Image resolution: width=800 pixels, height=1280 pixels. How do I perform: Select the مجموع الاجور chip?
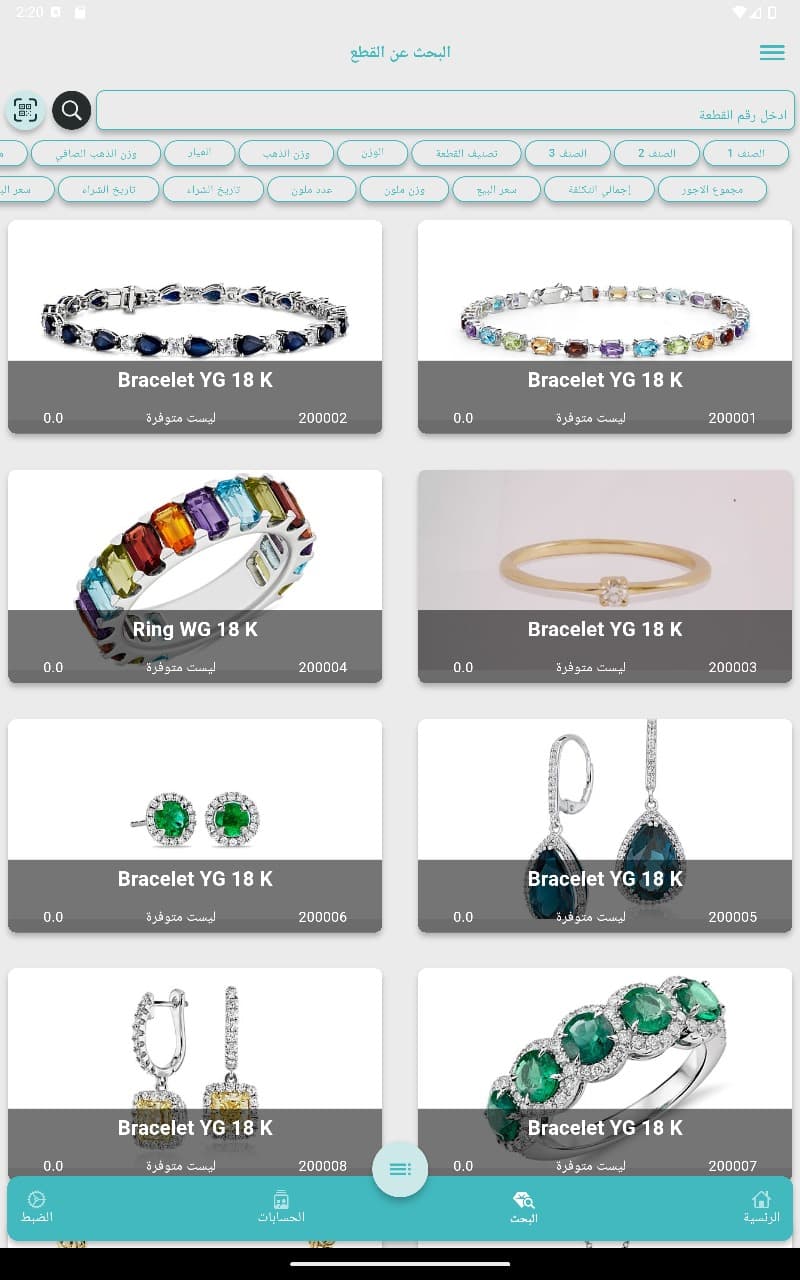click(713, 189)
